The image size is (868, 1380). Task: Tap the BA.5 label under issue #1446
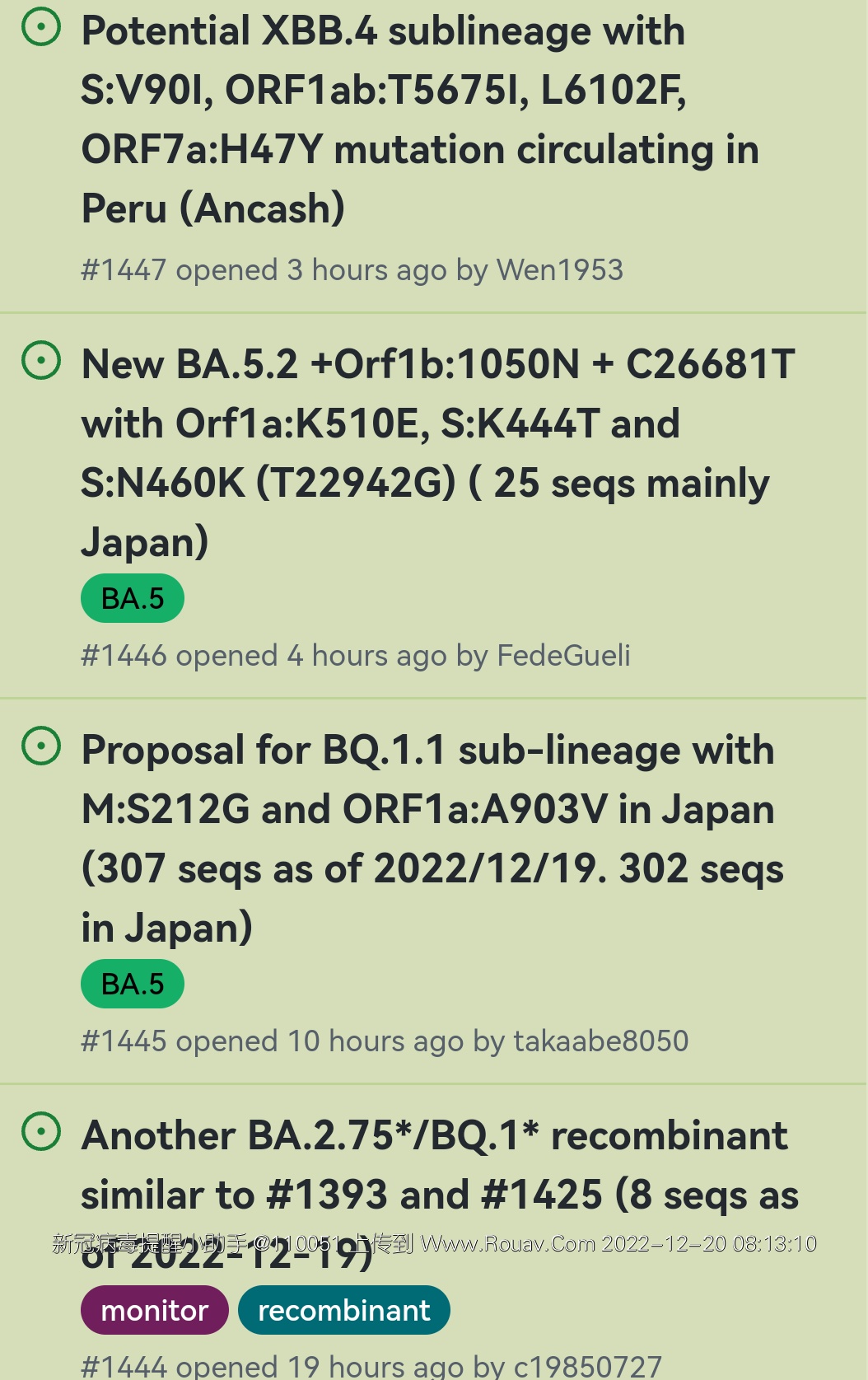[x=133, y=599]
